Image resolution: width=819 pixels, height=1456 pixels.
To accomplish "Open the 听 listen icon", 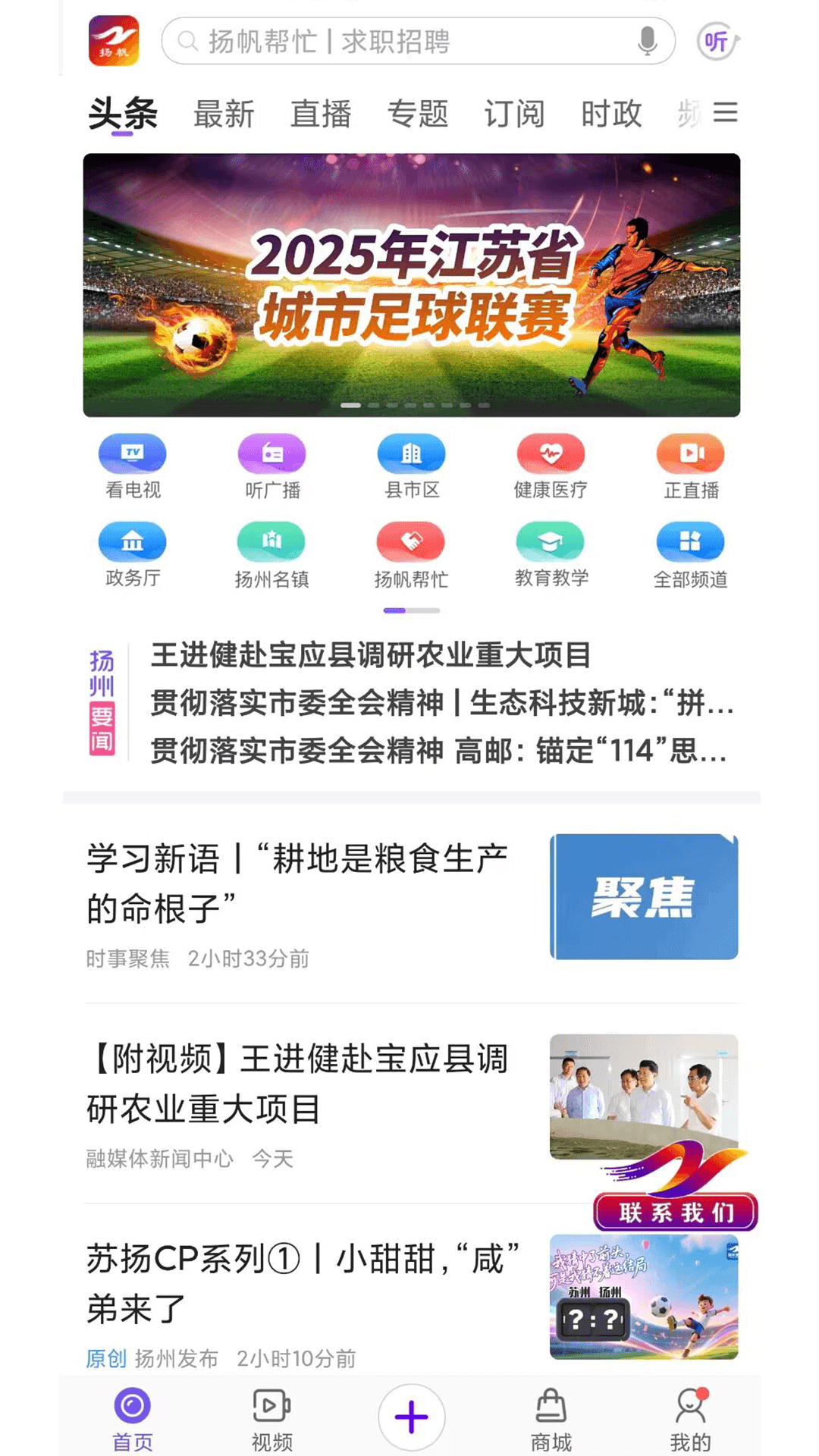I will coord(717,41).
